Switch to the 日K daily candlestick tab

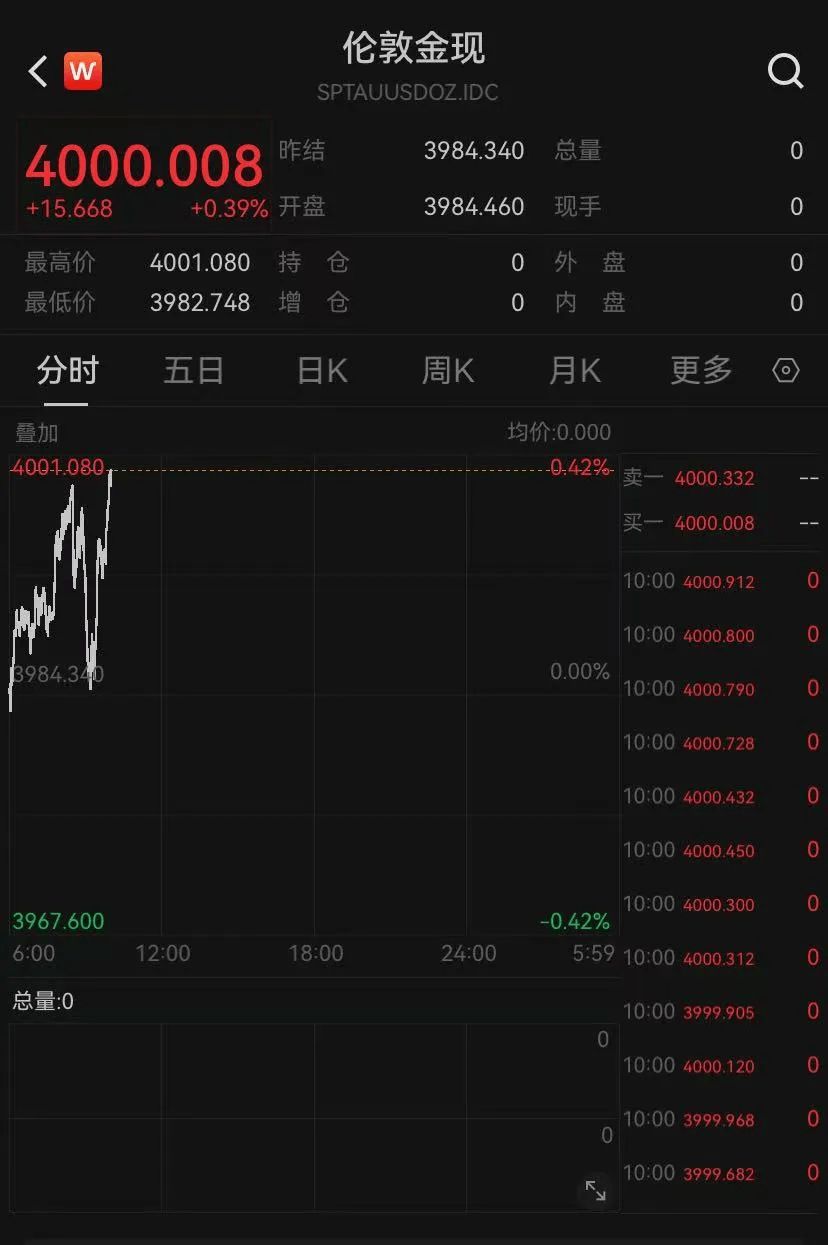point(320,370)
